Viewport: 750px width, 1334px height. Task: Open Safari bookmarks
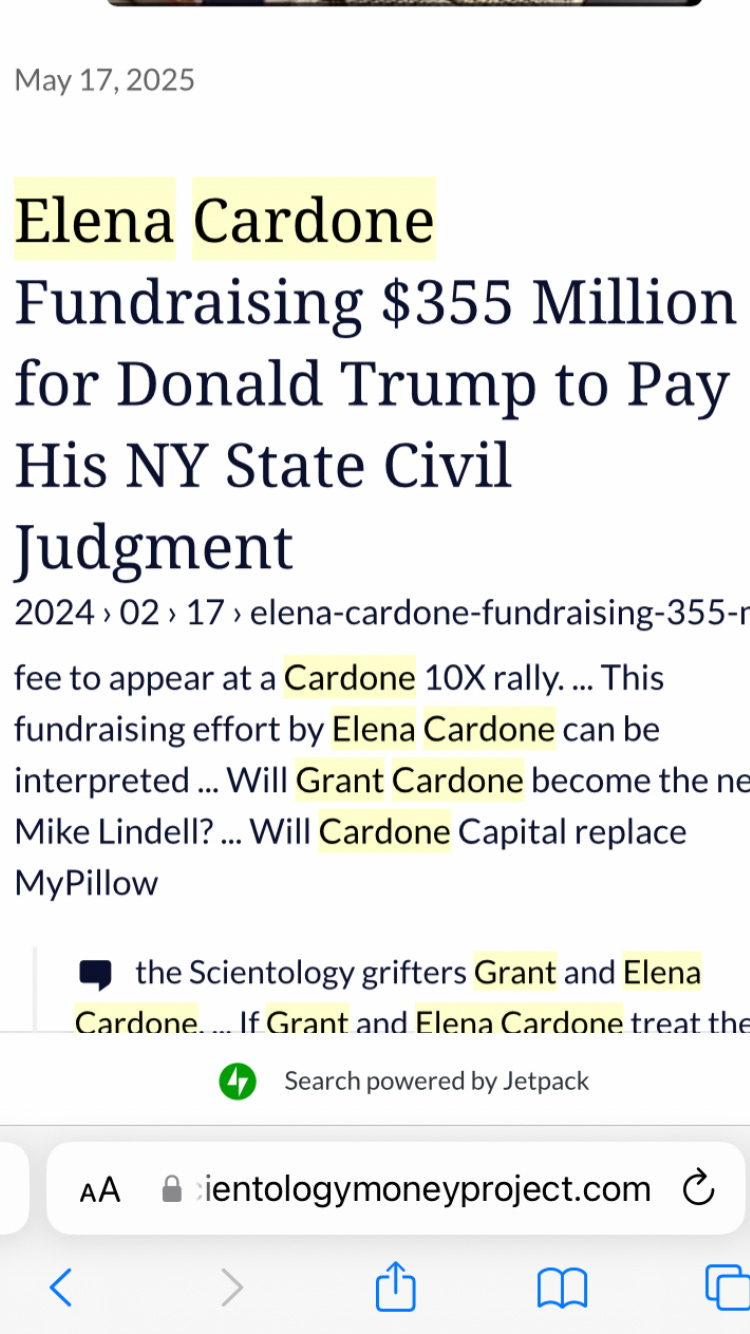point(562,1287)
